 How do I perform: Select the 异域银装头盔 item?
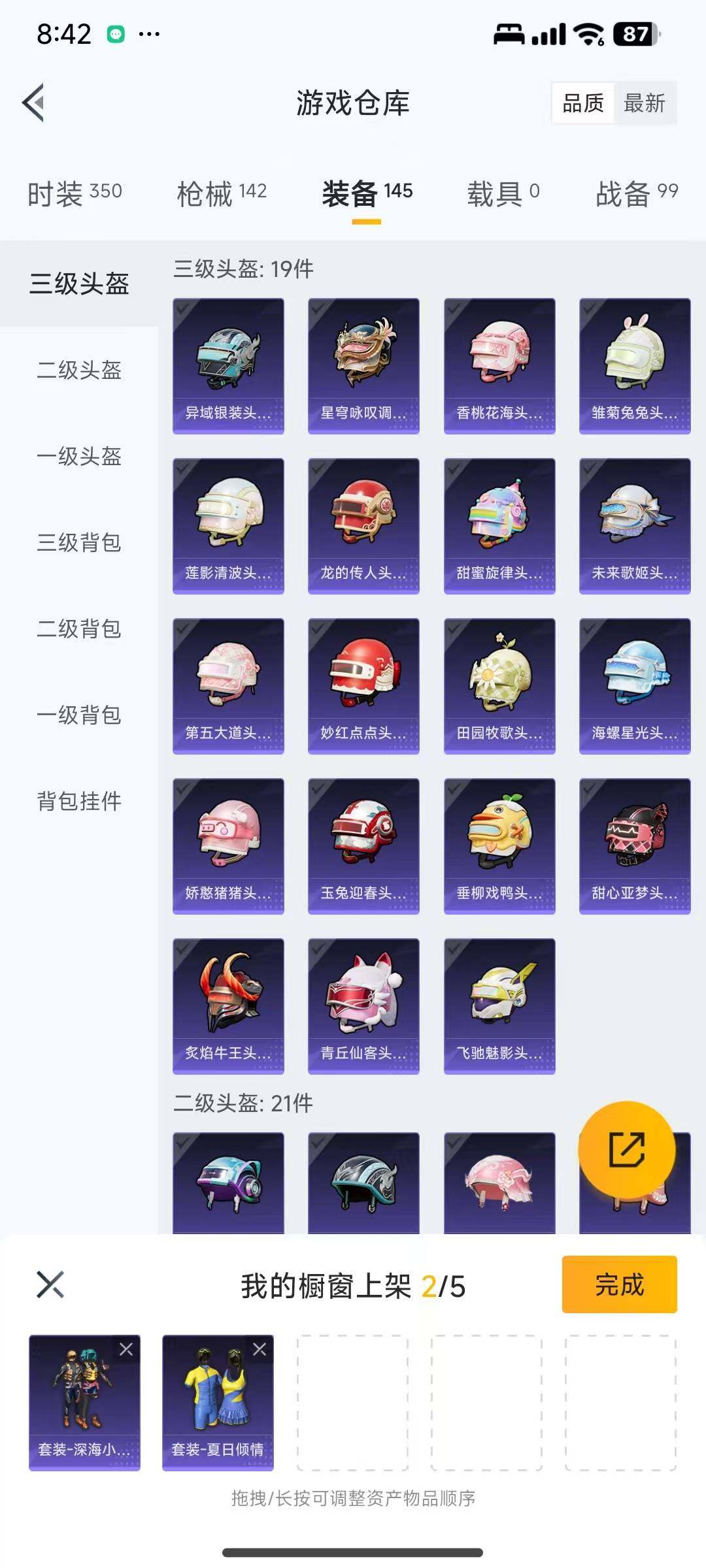[x=228, y=366]
